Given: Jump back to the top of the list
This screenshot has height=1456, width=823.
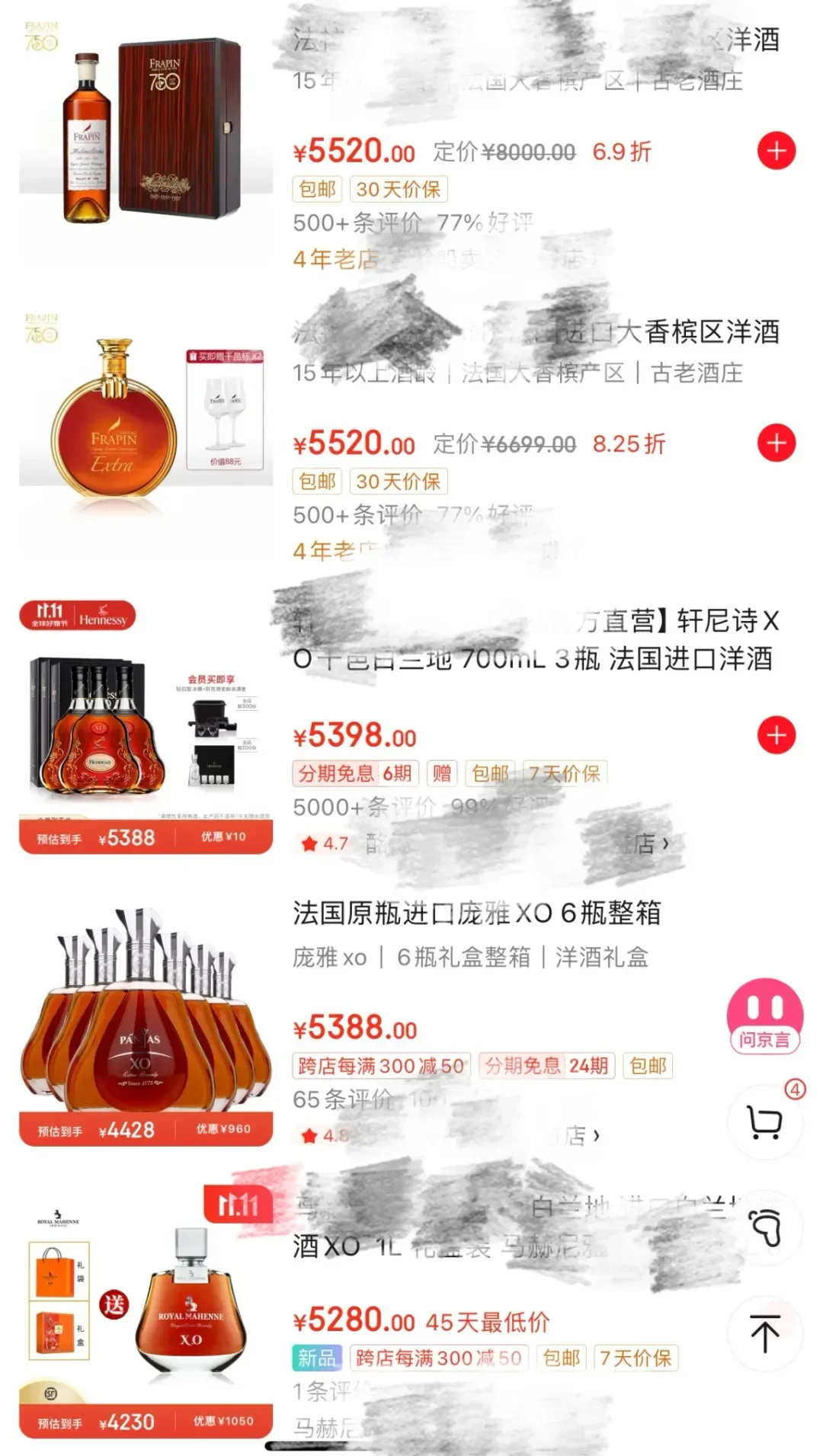Looking at the screenshot, I should [764, 1333].
